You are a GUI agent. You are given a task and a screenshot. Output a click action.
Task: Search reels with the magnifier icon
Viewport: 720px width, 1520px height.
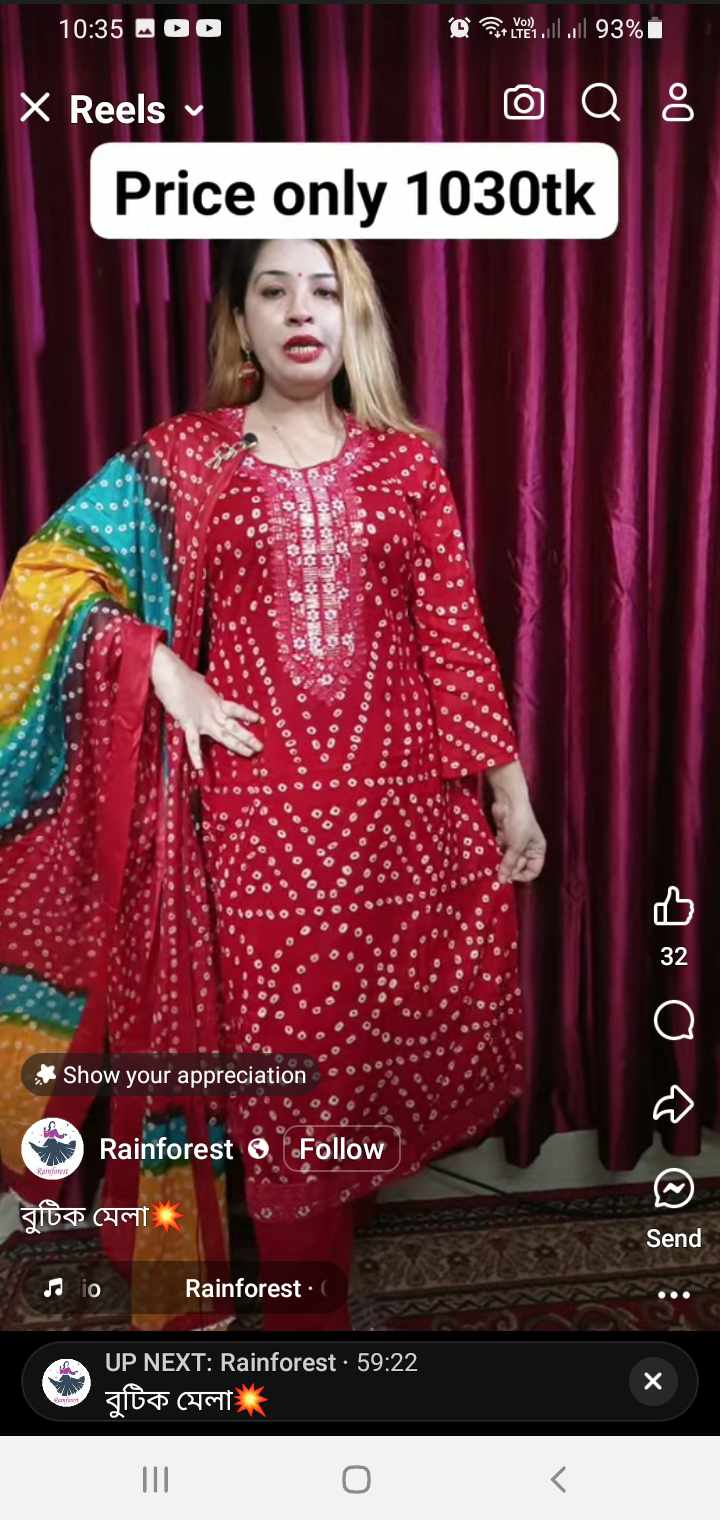pos(601,102)
